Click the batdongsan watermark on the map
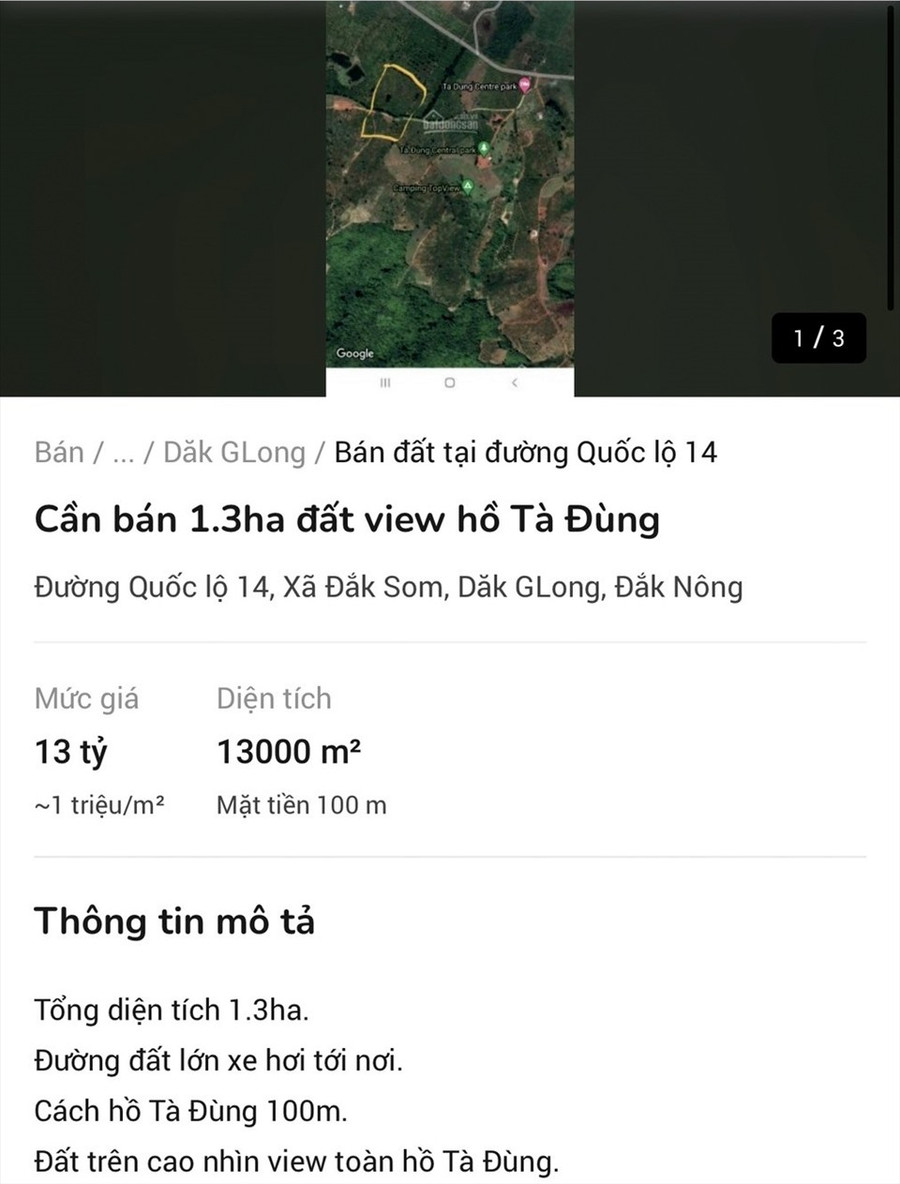 [451, 124]
